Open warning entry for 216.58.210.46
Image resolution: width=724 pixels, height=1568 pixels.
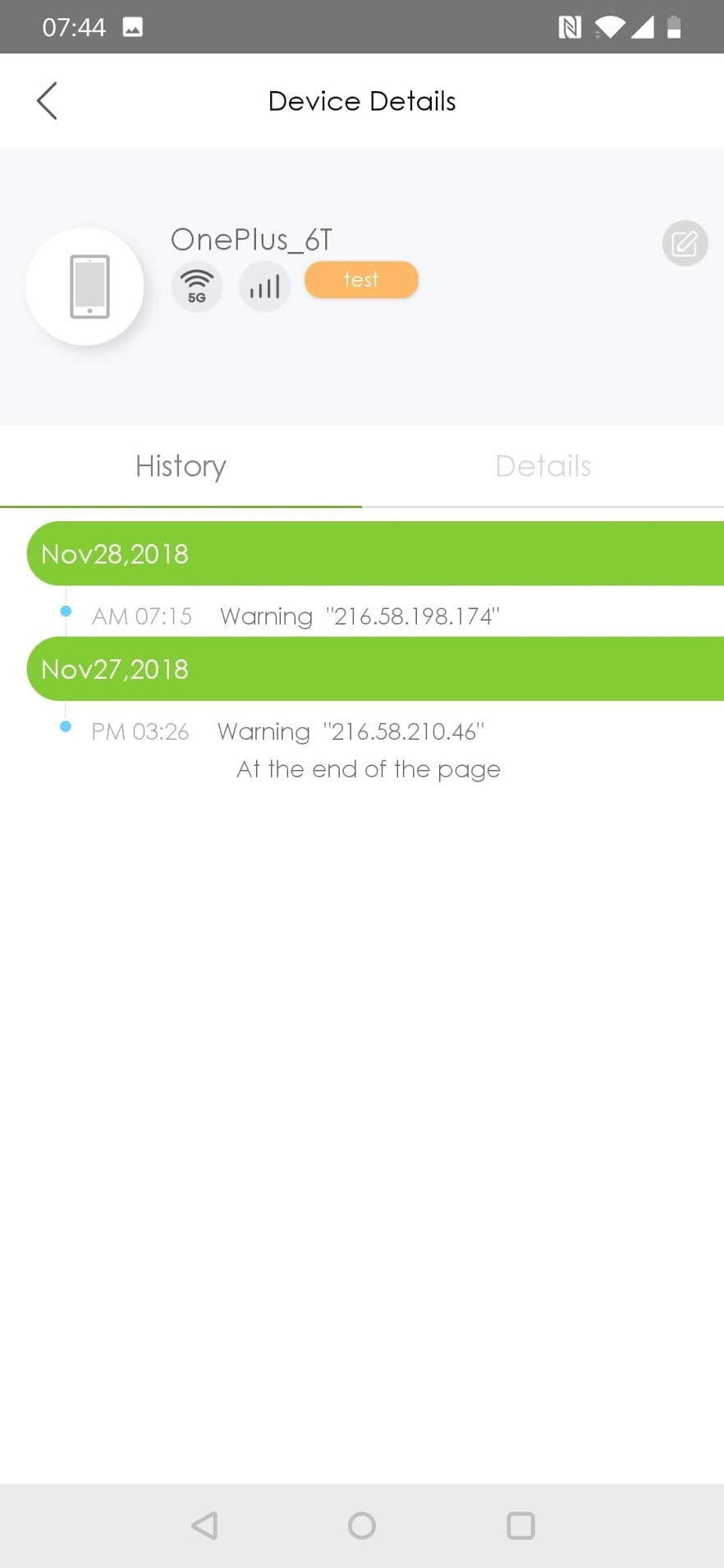351,731
